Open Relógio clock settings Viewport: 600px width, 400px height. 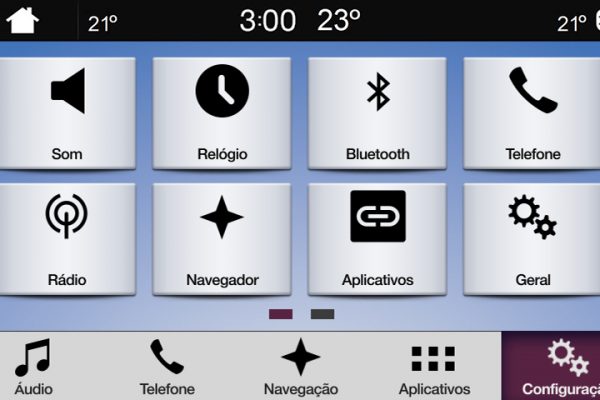222,113
